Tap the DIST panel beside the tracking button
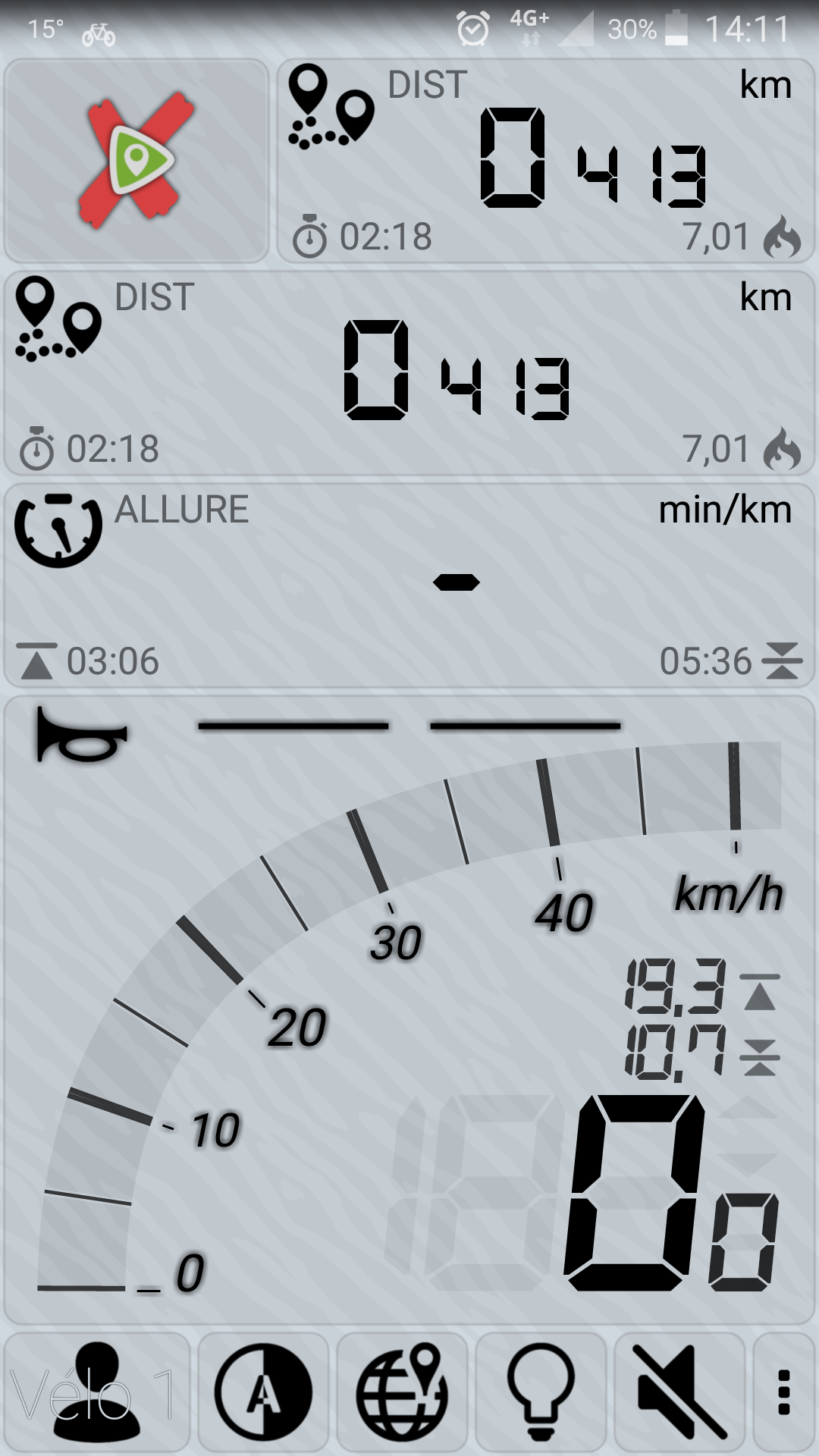819x1456 pixels. 546,161
